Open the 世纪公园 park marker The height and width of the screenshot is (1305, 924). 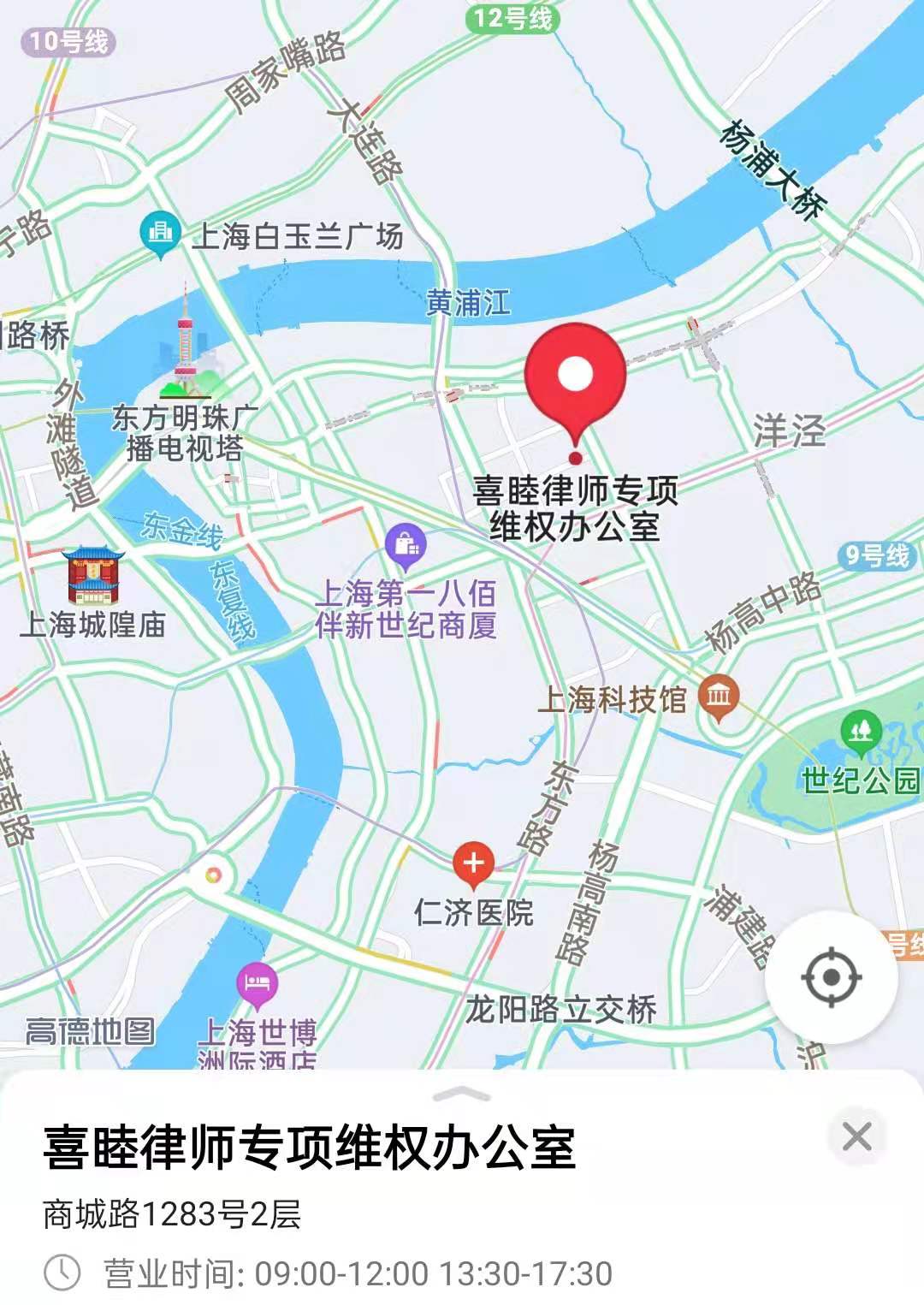tap(861, 732)
